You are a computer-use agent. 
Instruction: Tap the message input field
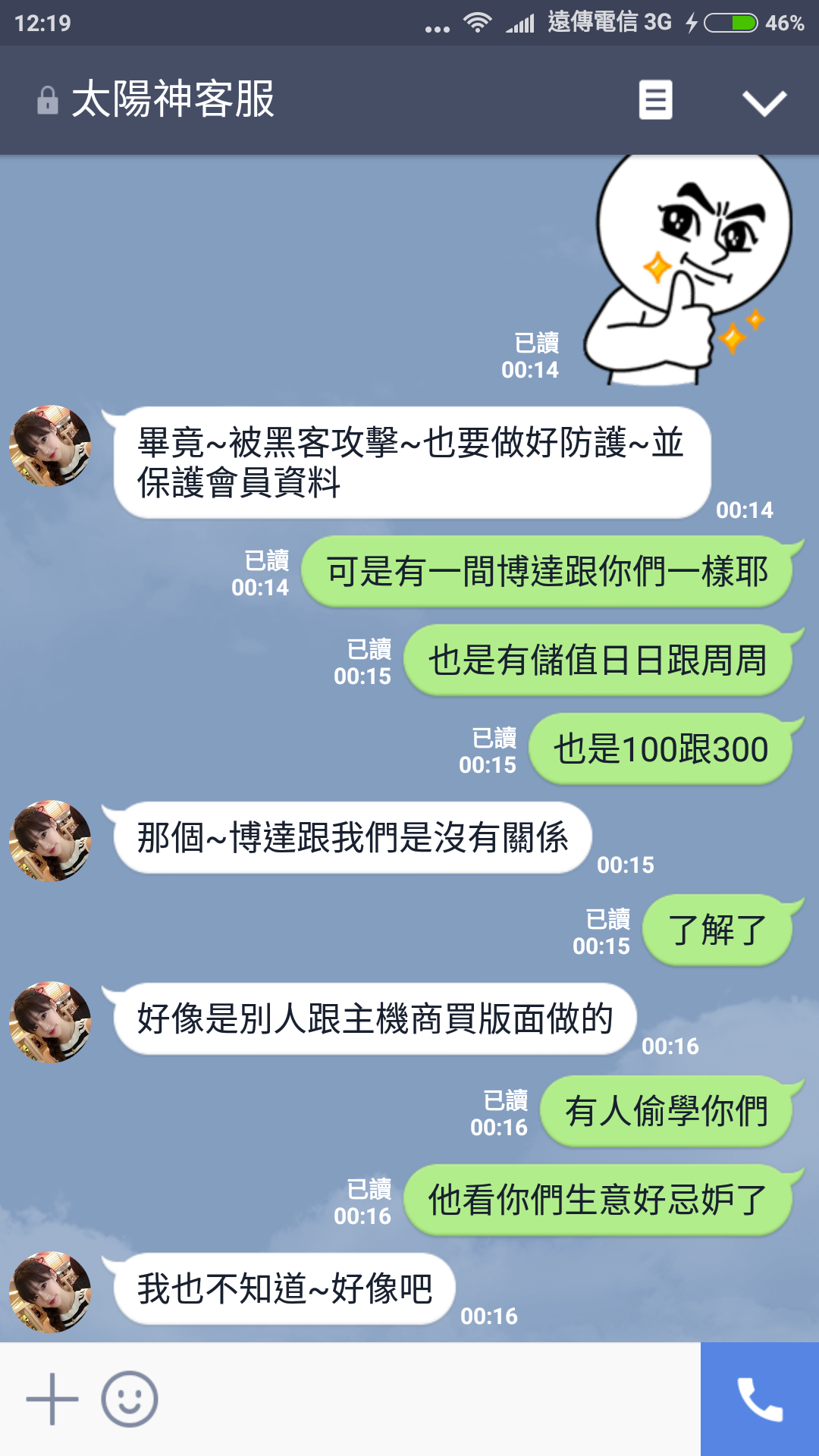pyautogui.click(x=425, y=1399)
